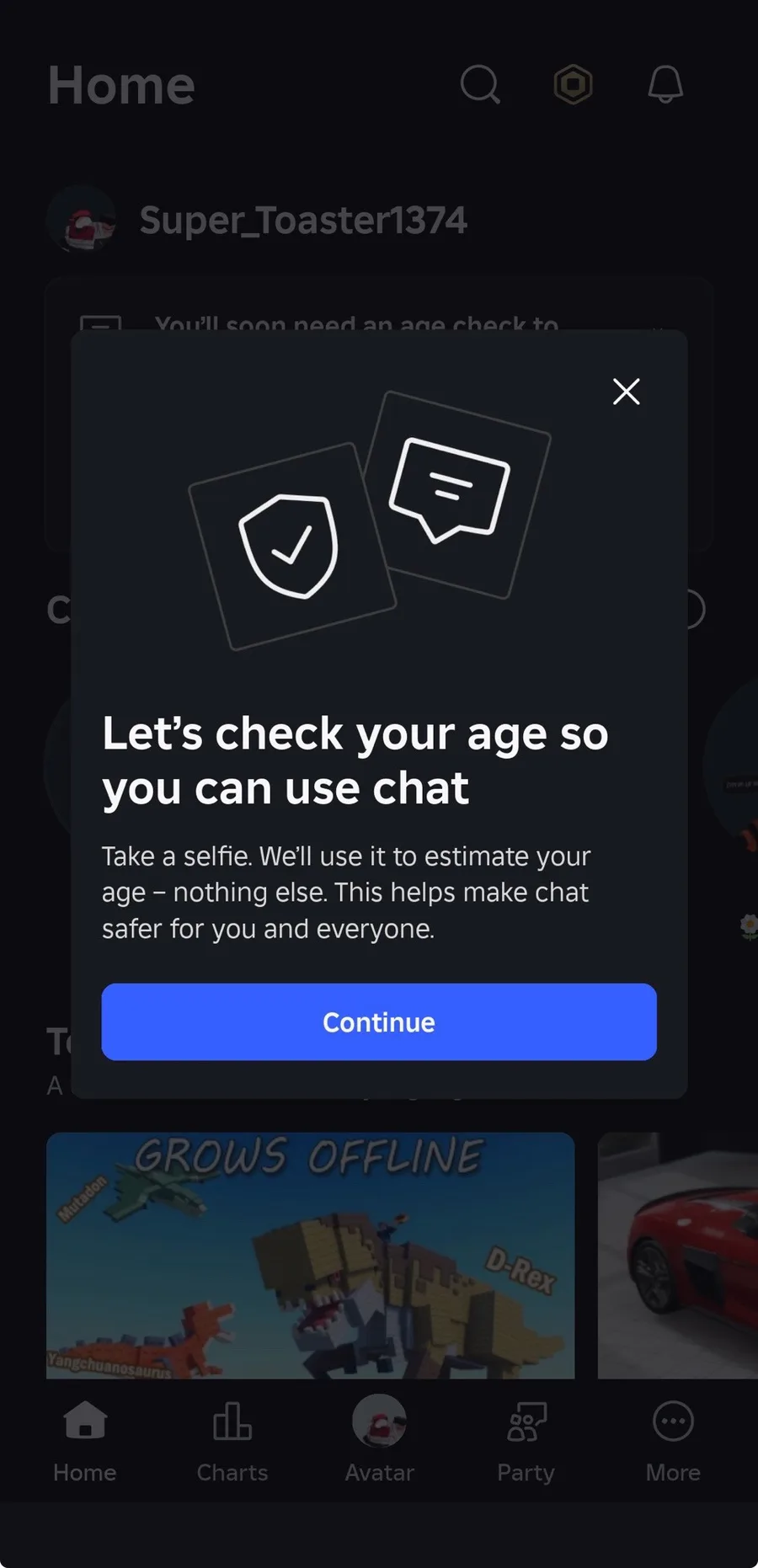The height and width of the screenshot is (1568, 758).
Task: Open the notifications bell
Action: pyautogui.click(x=665, y=84)
